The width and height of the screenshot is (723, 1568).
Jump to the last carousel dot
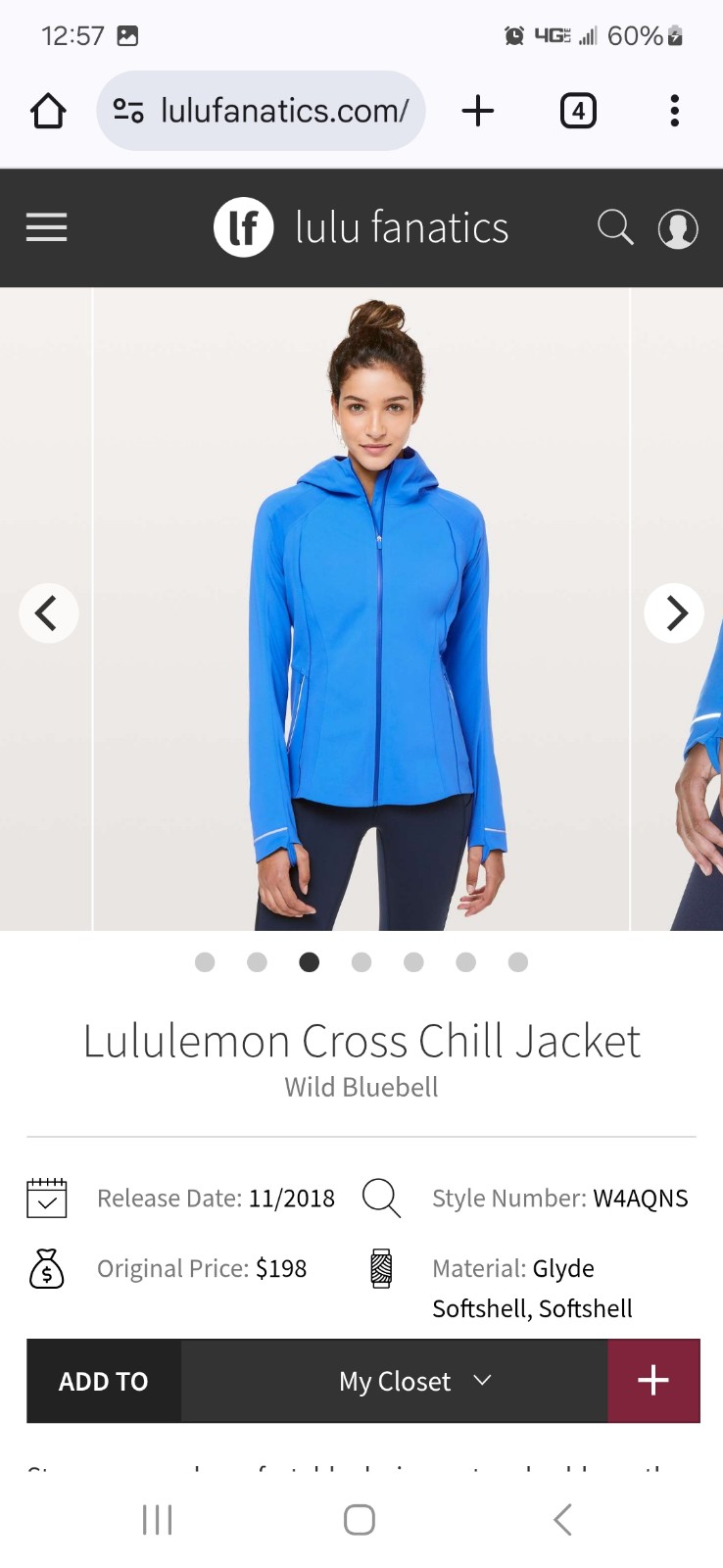point(518,962)
